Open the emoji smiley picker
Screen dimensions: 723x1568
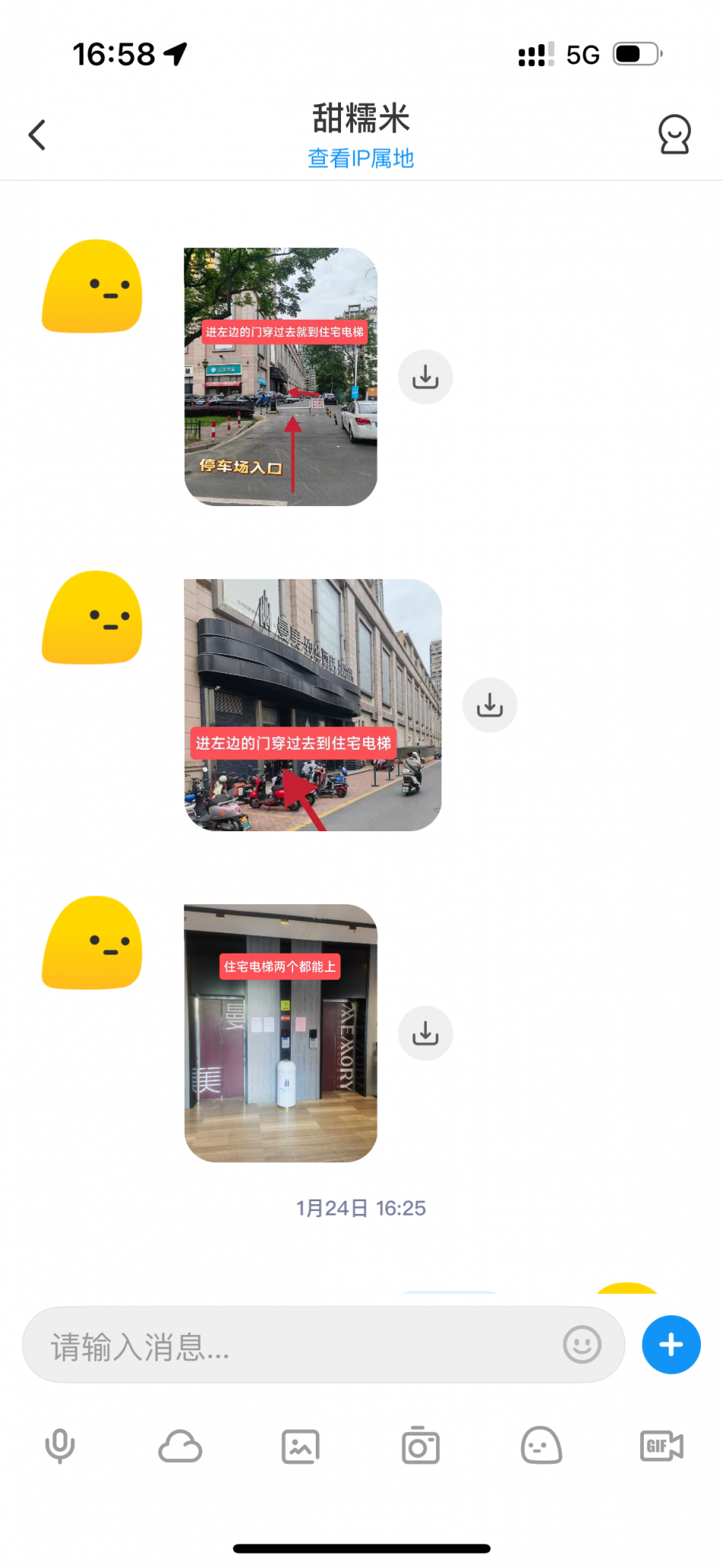tap(582, 1345)
